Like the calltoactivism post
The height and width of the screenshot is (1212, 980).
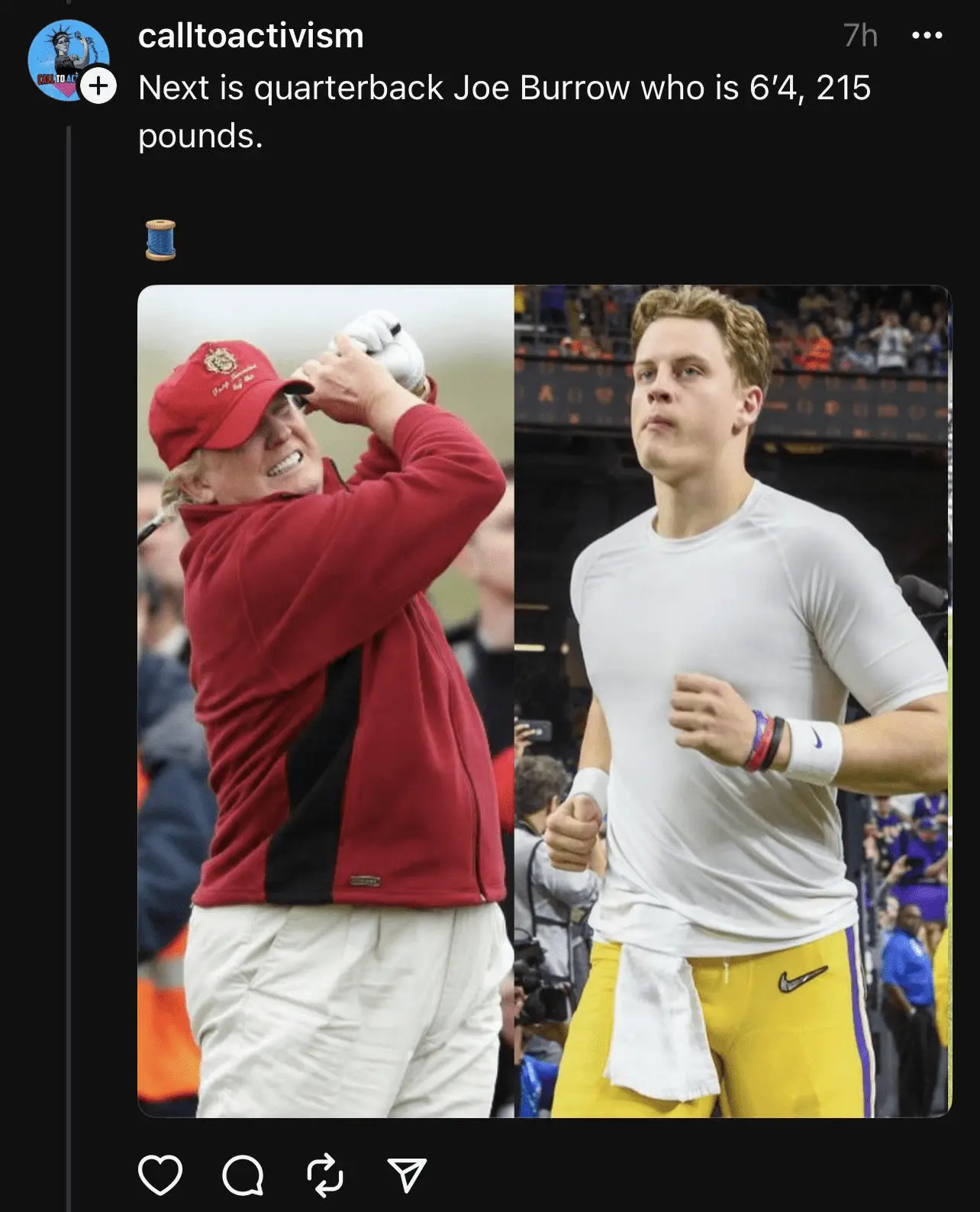point(160,1175)
